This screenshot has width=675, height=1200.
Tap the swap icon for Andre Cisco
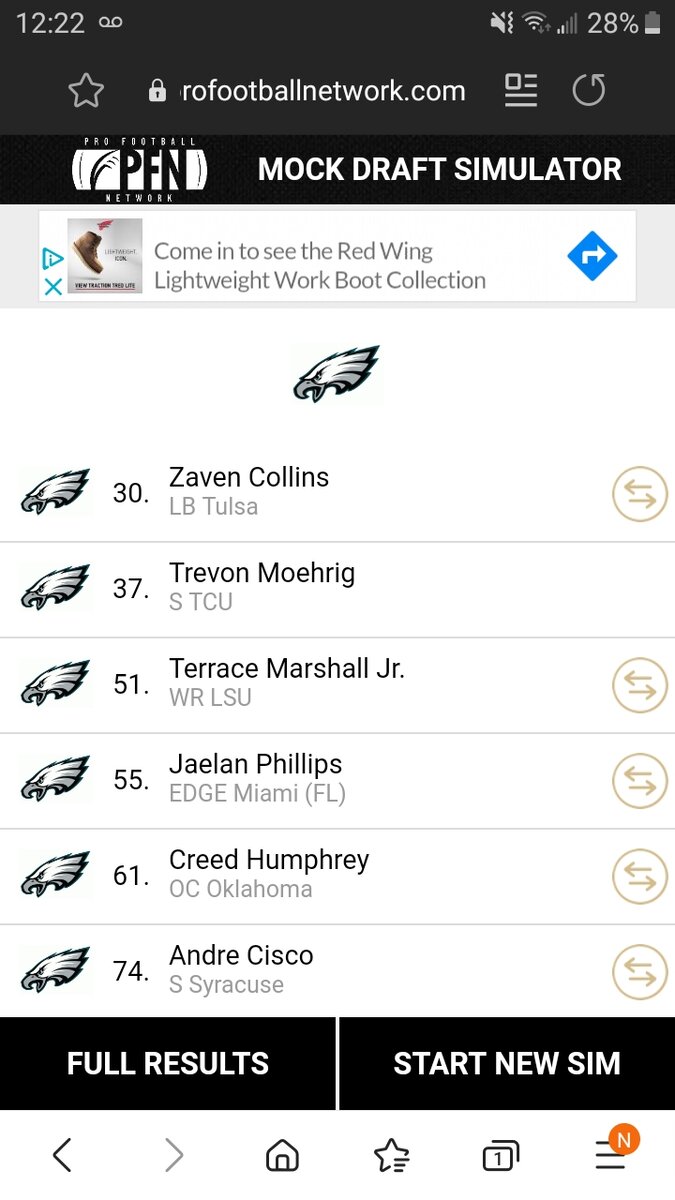pos(639,972)
